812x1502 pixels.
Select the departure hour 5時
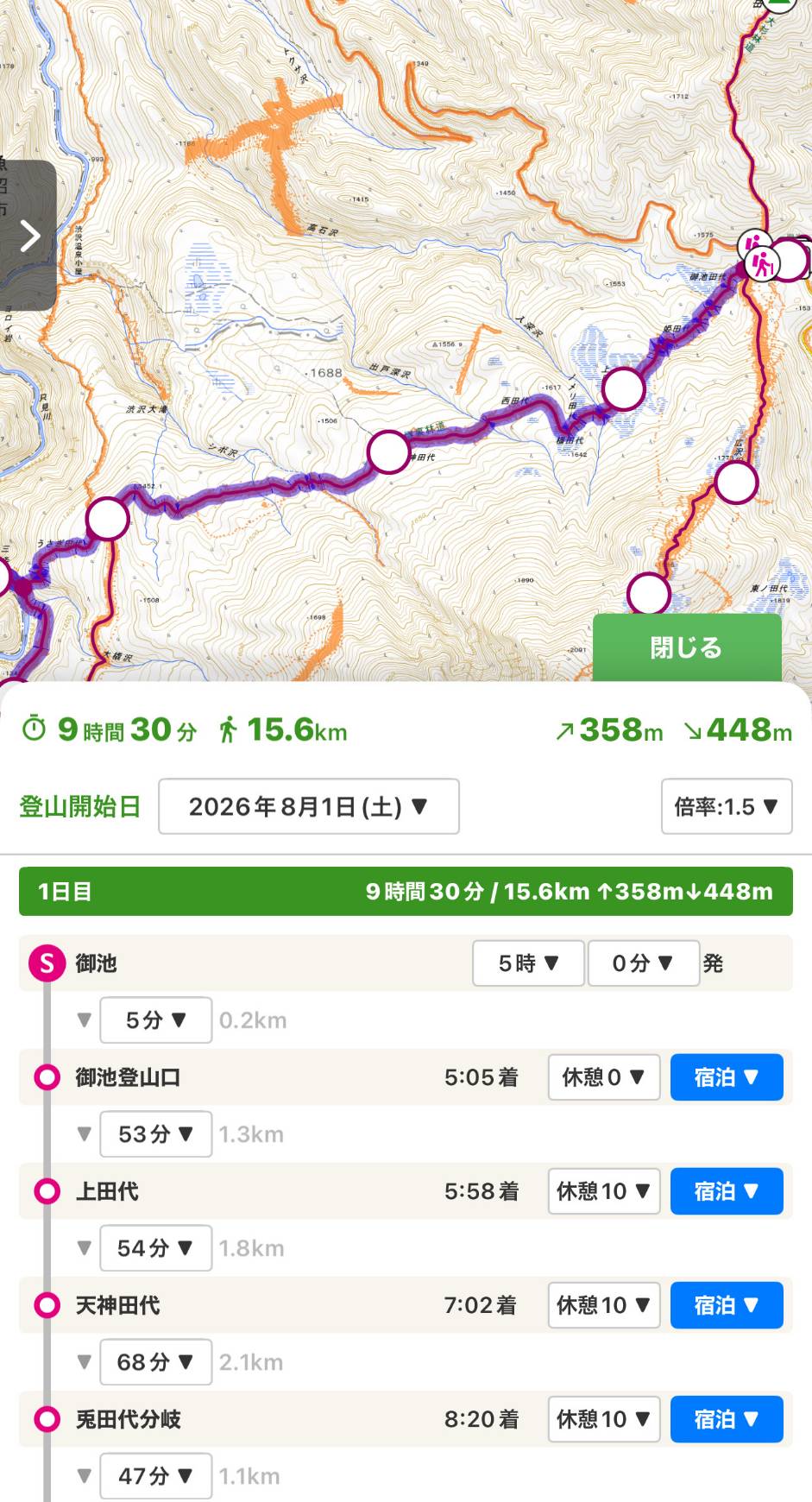[528, 963]
